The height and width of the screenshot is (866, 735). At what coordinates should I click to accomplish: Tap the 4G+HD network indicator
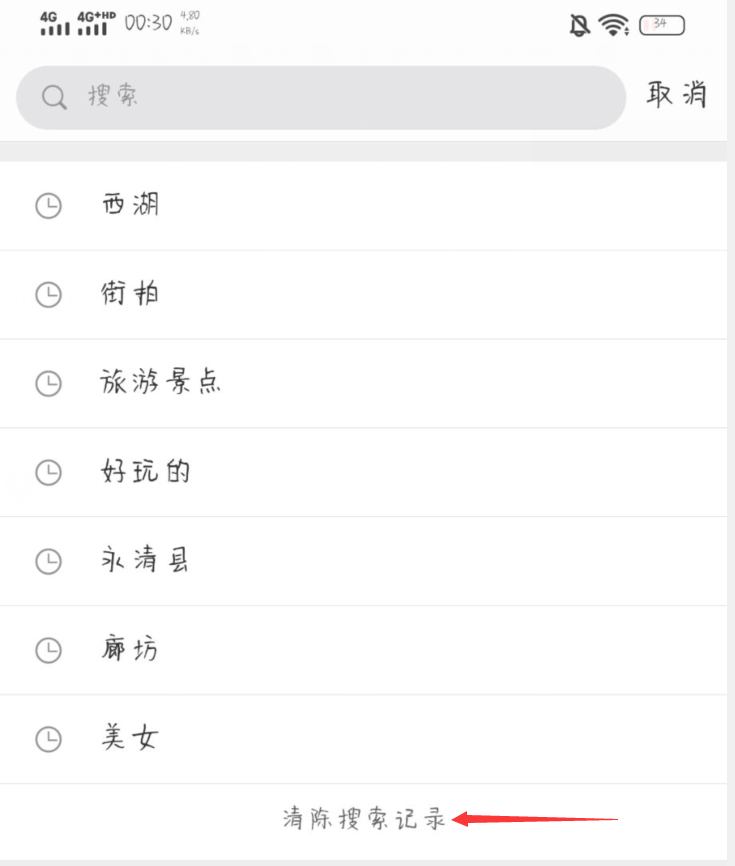click(x=97, y=22)
